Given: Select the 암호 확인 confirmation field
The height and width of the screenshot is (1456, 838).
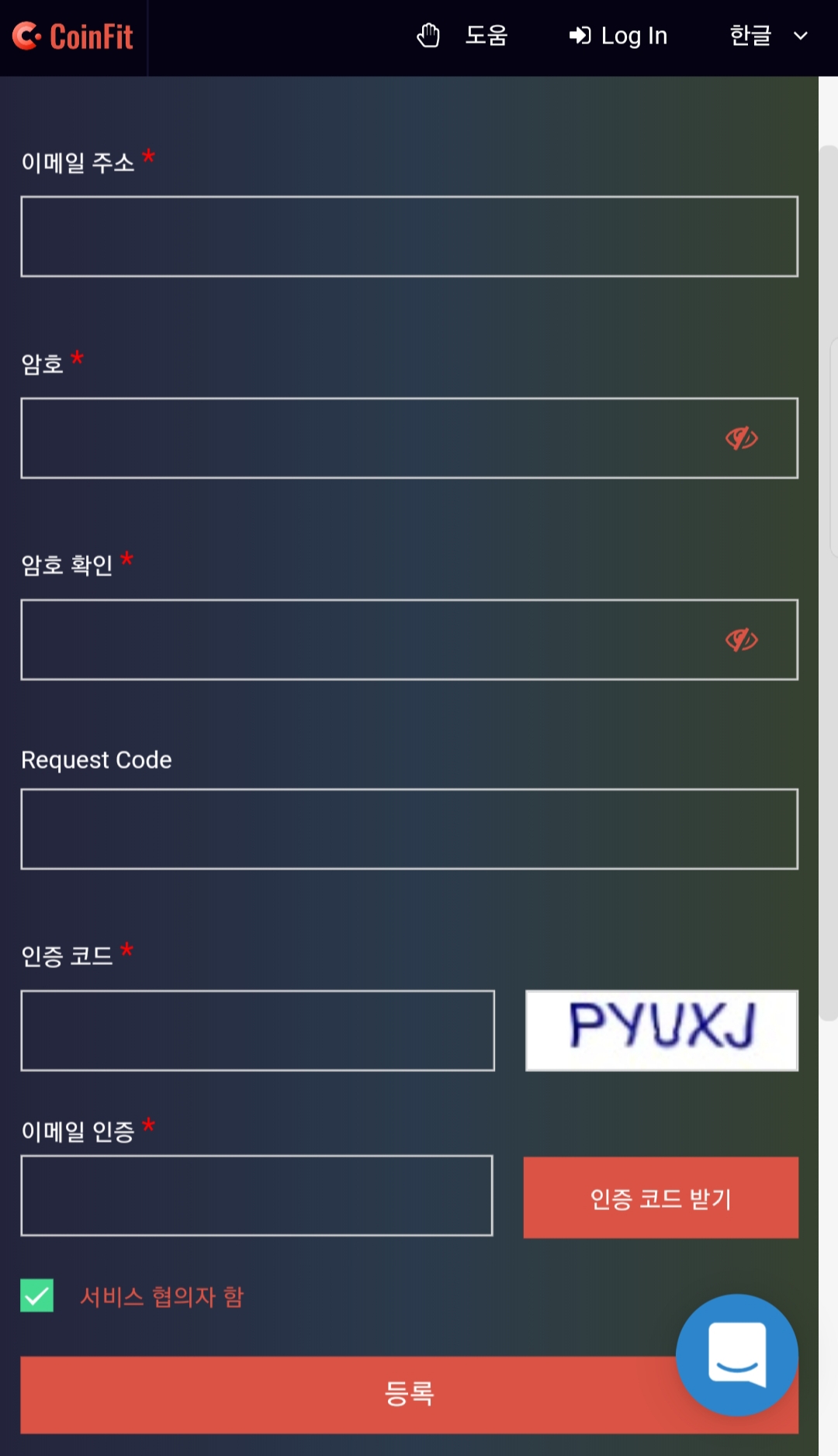Looking at the screenshot, I should [365, 640].
